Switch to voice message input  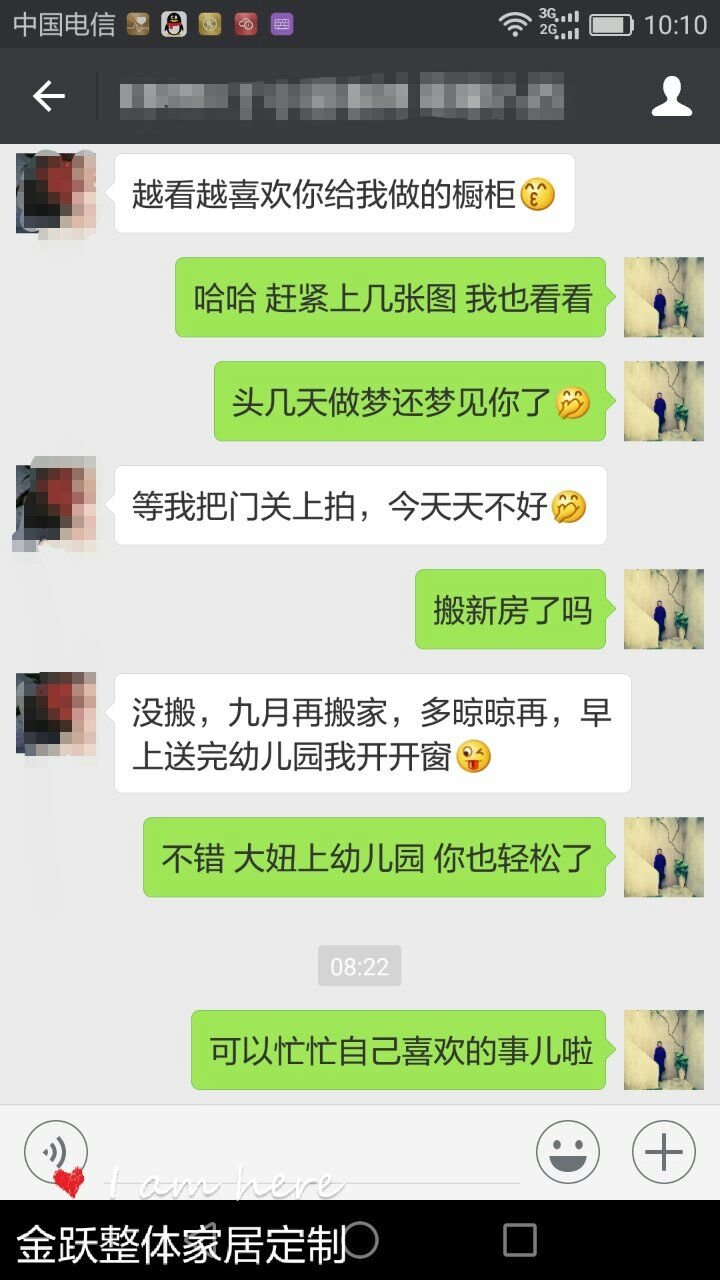(56, 1152)
